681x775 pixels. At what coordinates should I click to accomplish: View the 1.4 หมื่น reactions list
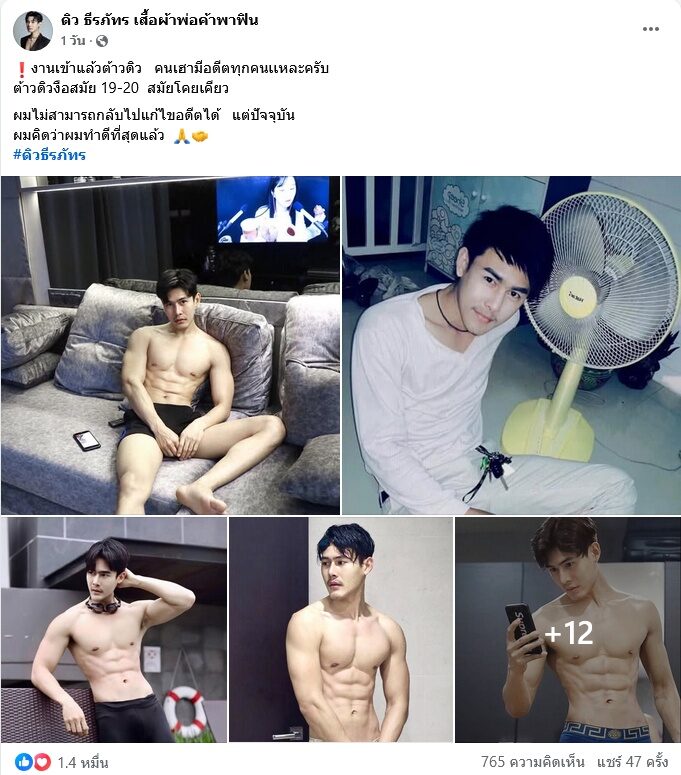[83, 762]
